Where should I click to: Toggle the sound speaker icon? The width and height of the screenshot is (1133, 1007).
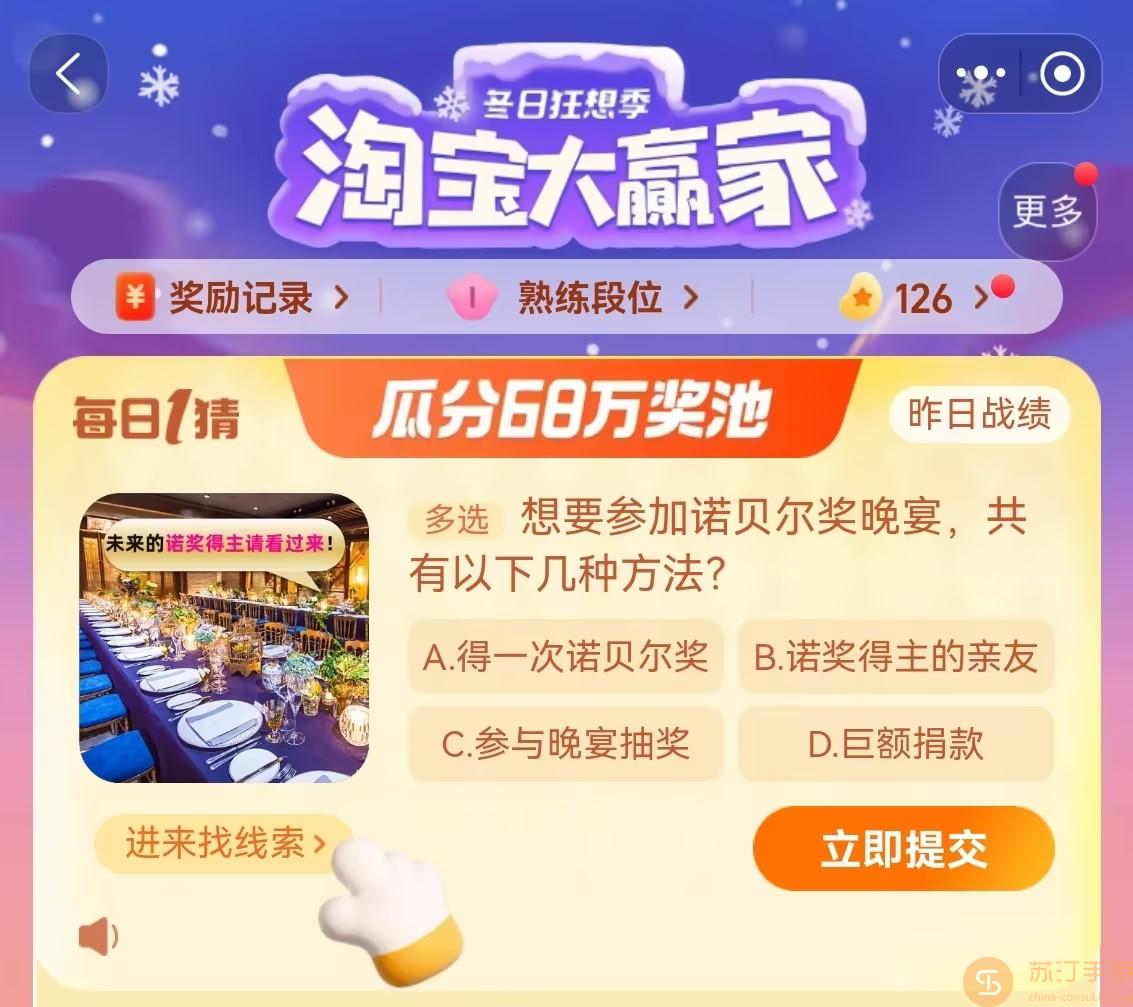tap(98, 937)
